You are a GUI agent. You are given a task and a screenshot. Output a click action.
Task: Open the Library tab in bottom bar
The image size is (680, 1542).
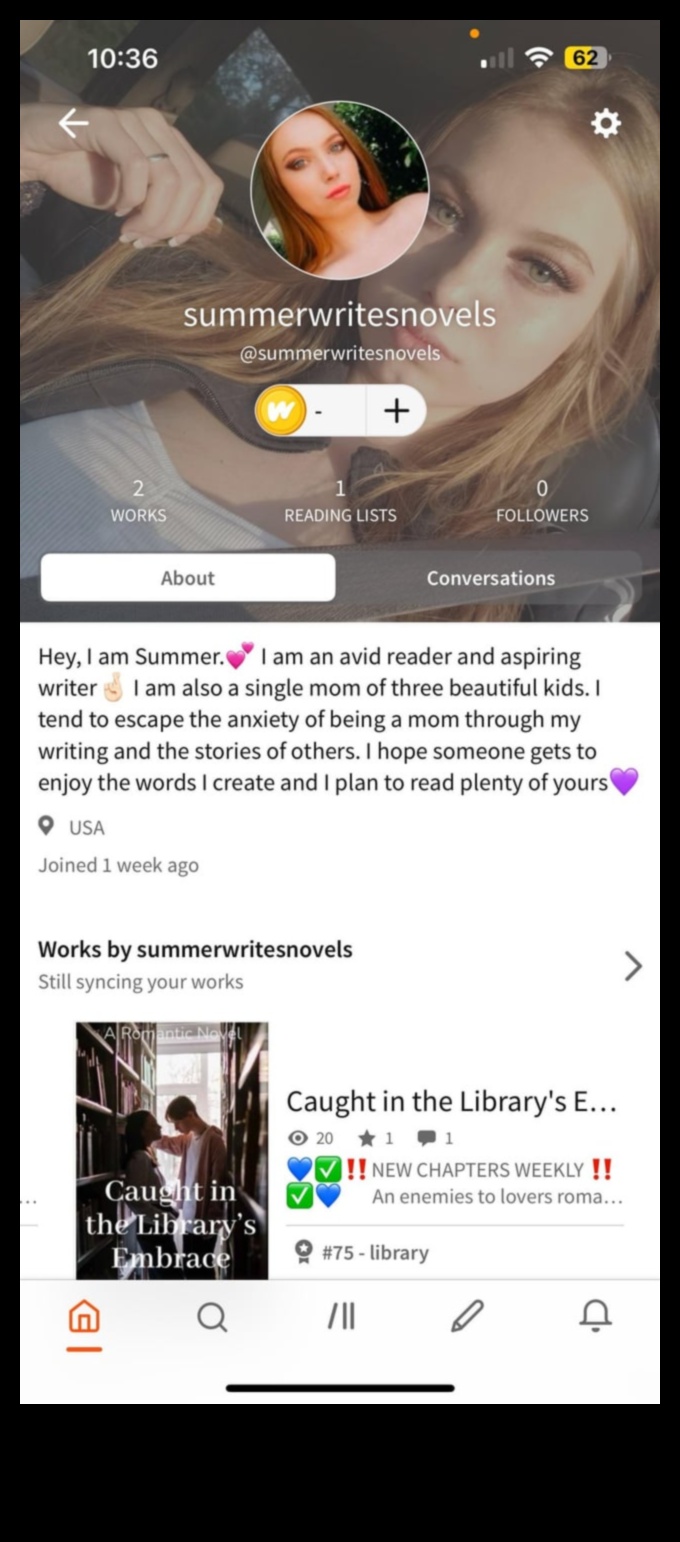pyautogui.click(x=341, y=1317)
